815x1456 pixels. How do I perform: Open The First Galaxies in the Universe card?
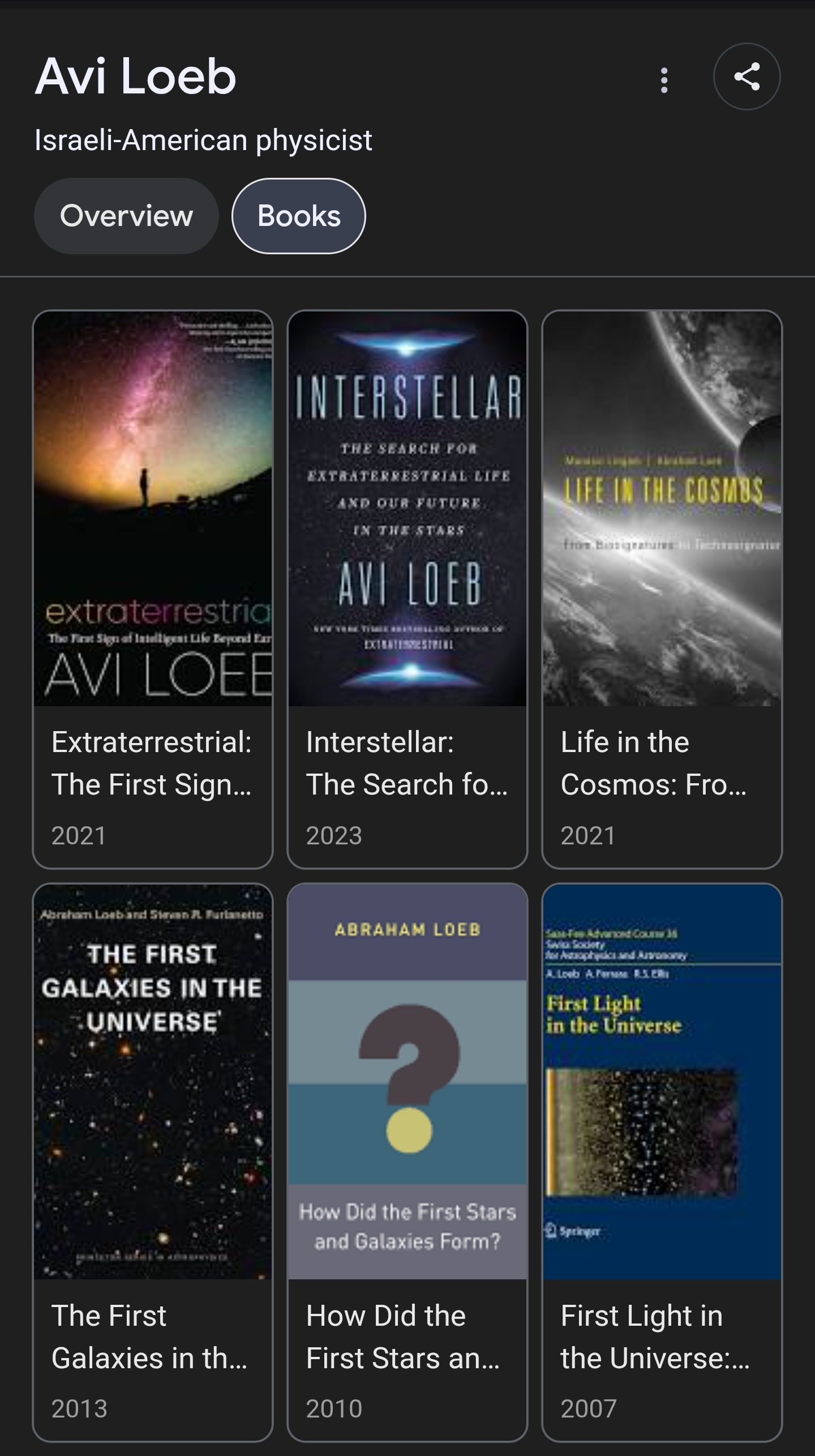(x=153, y=1162)
